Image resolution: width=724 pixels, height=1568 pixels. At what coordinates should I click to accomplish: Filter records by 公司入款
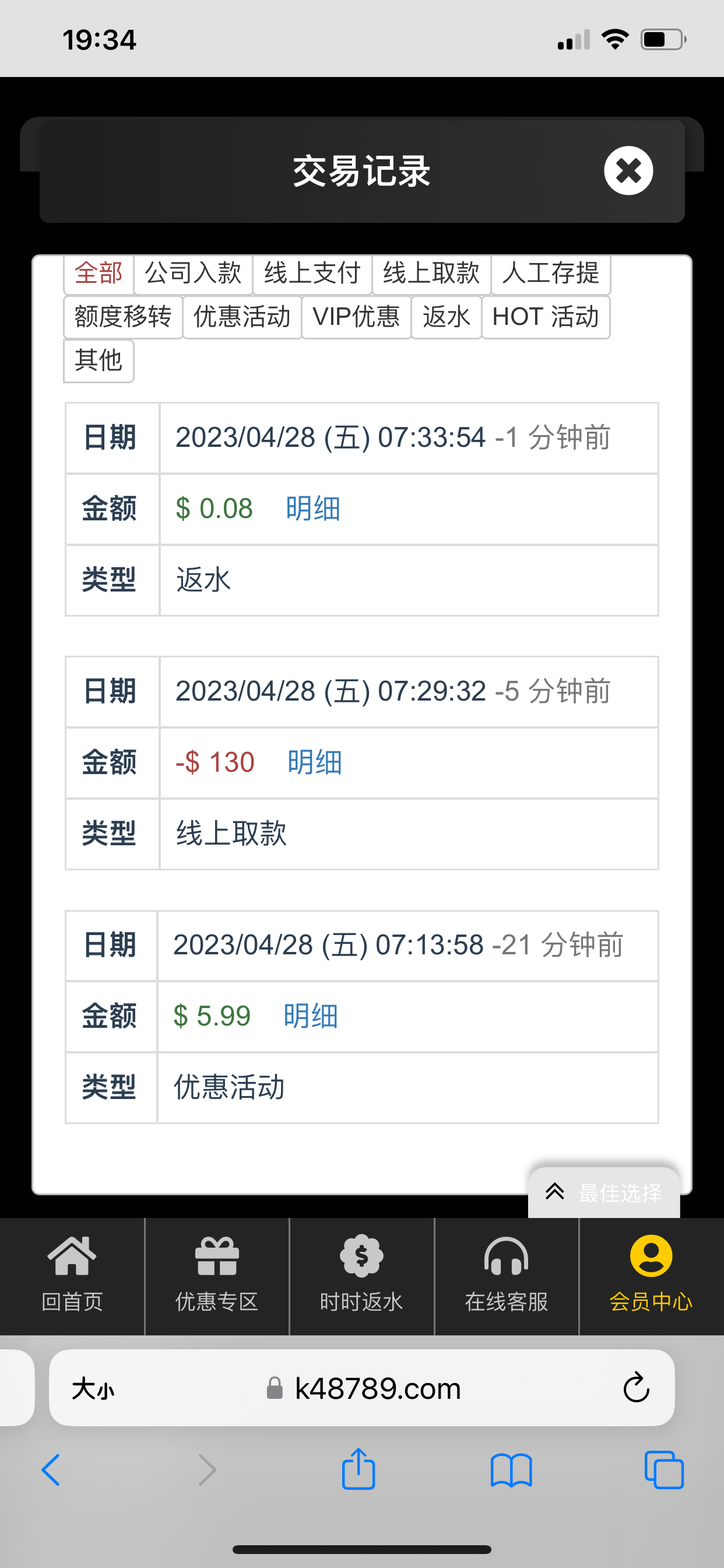click(193, 274)
